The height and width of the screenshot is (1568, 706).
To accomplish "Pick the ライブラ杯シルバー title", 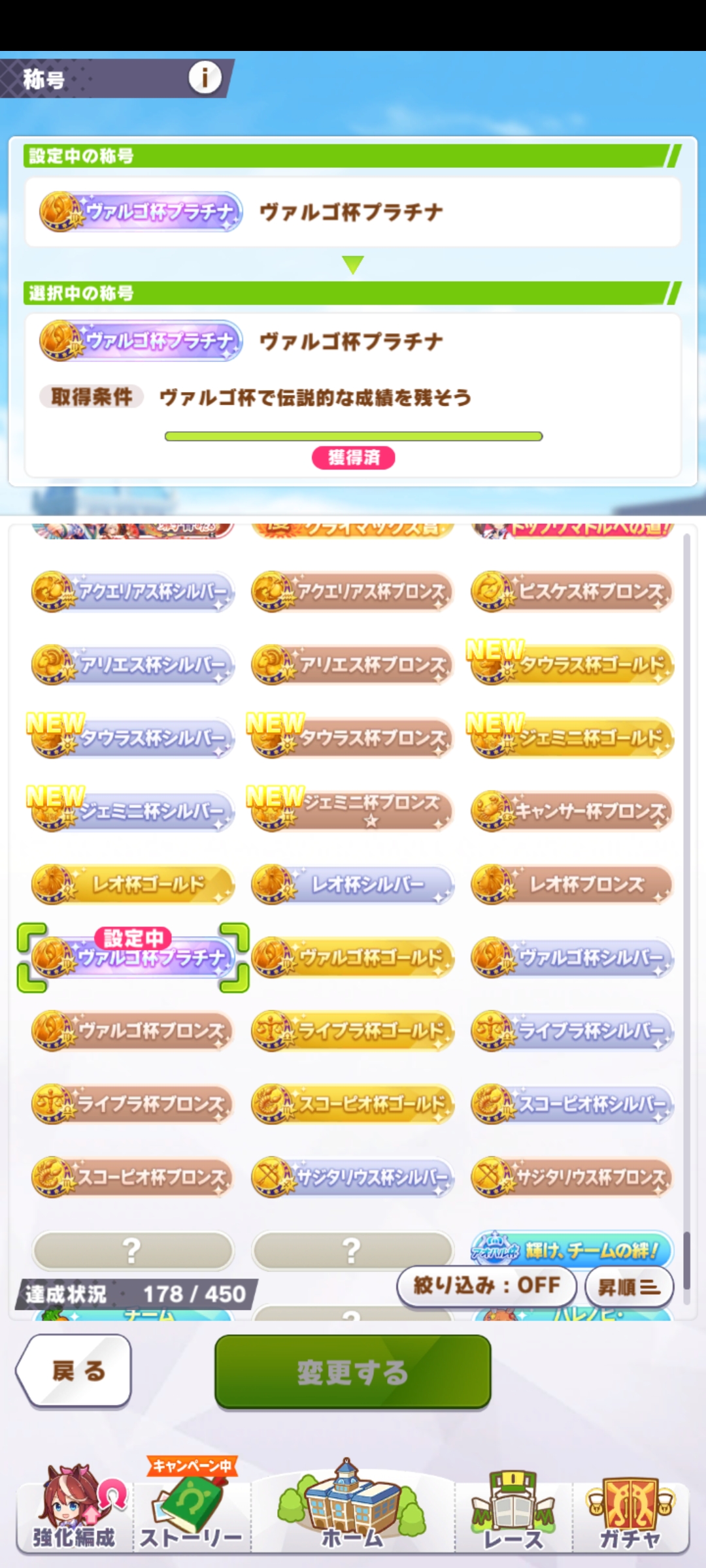I will 573,1031.
